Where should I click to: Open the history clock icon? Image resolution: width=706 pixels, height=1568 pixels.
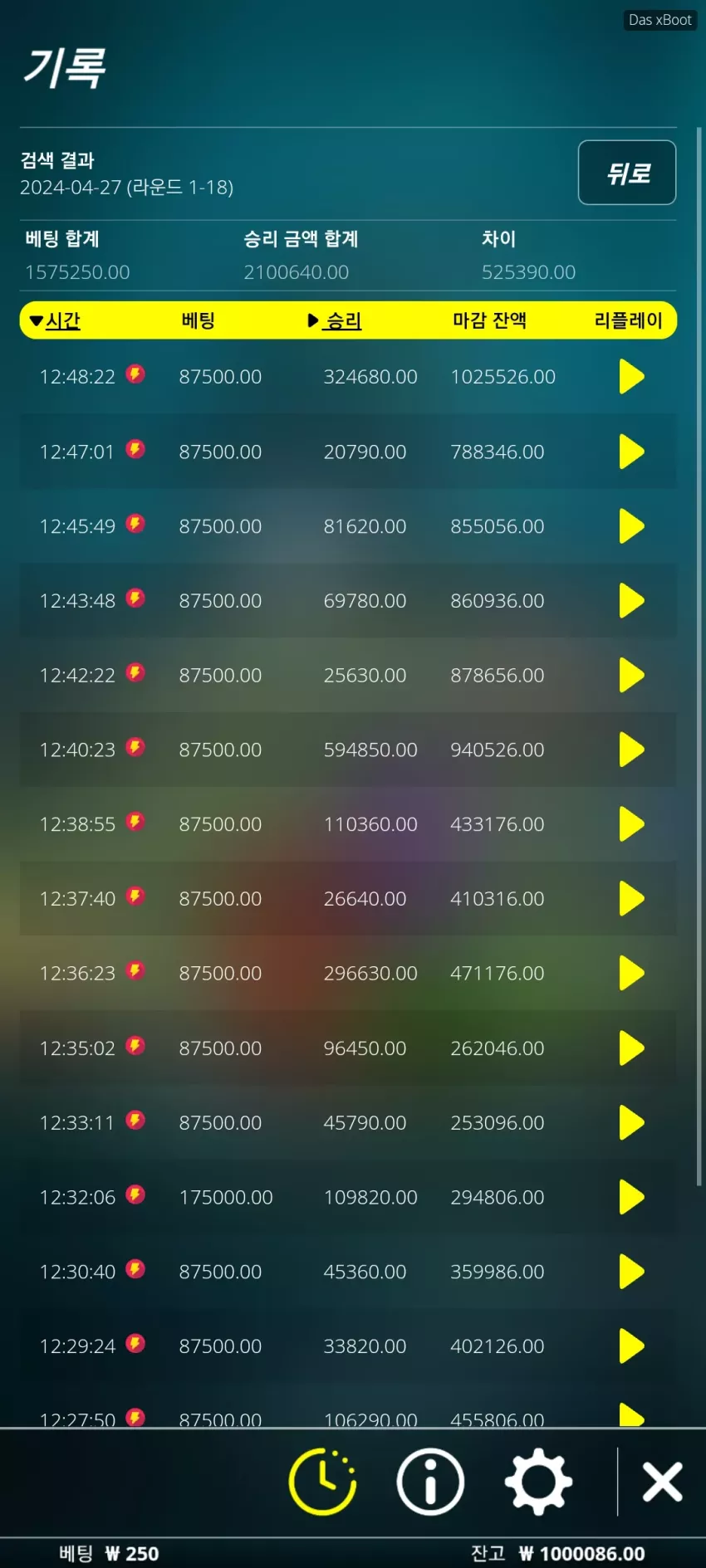[322, 1482]
